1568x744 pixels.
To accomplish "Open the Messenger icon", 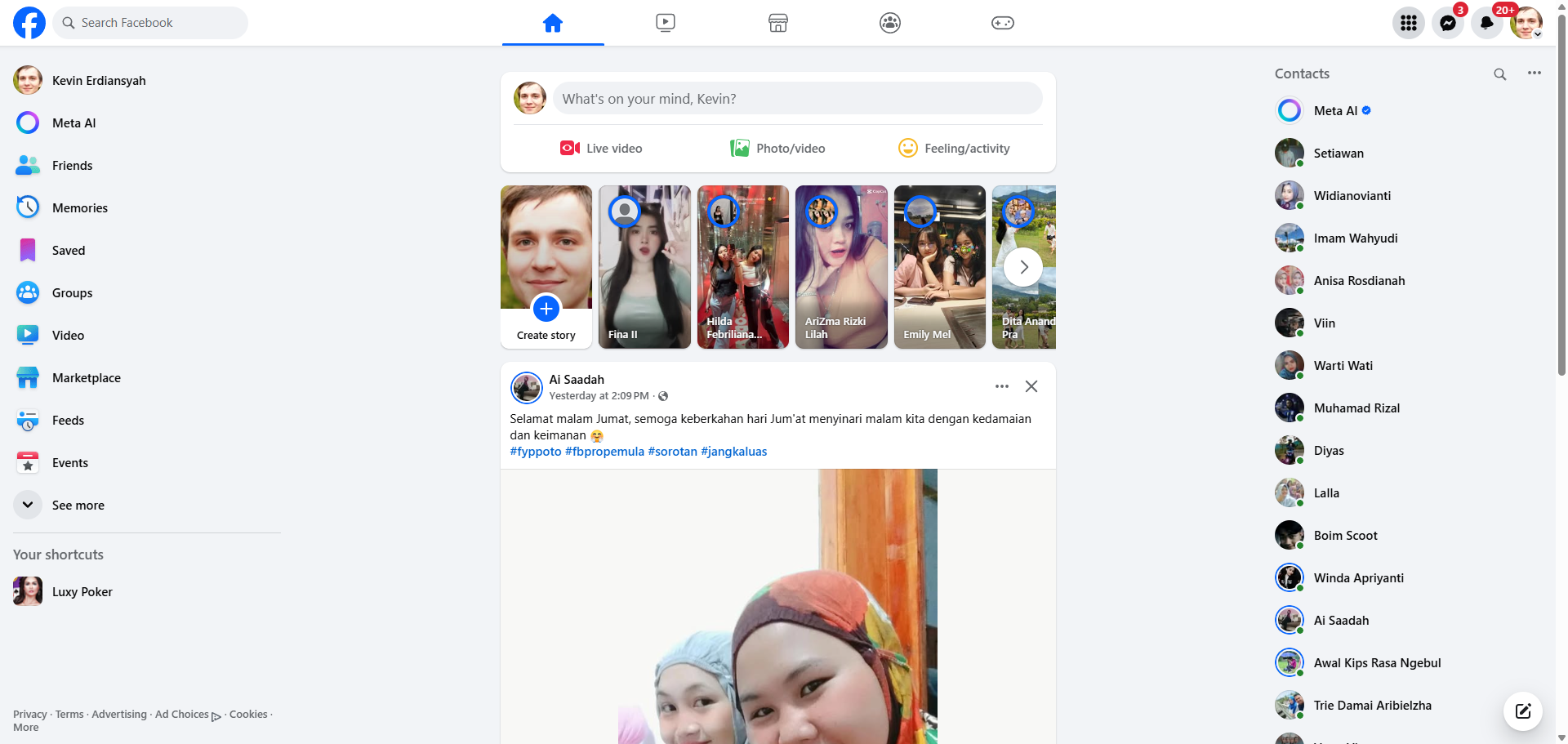I will (1447, 23).
